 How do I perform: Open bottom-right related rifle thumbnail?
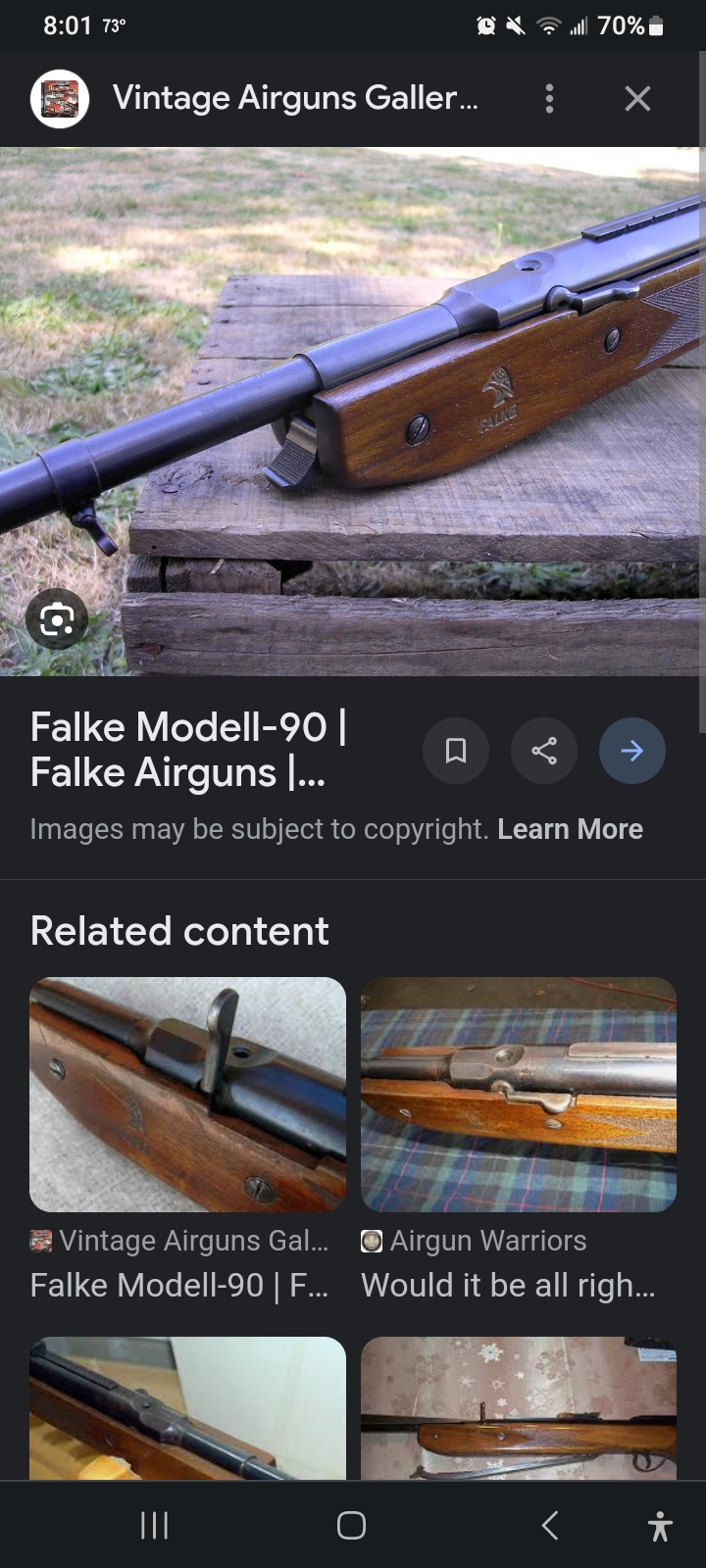pos(519,1408)
